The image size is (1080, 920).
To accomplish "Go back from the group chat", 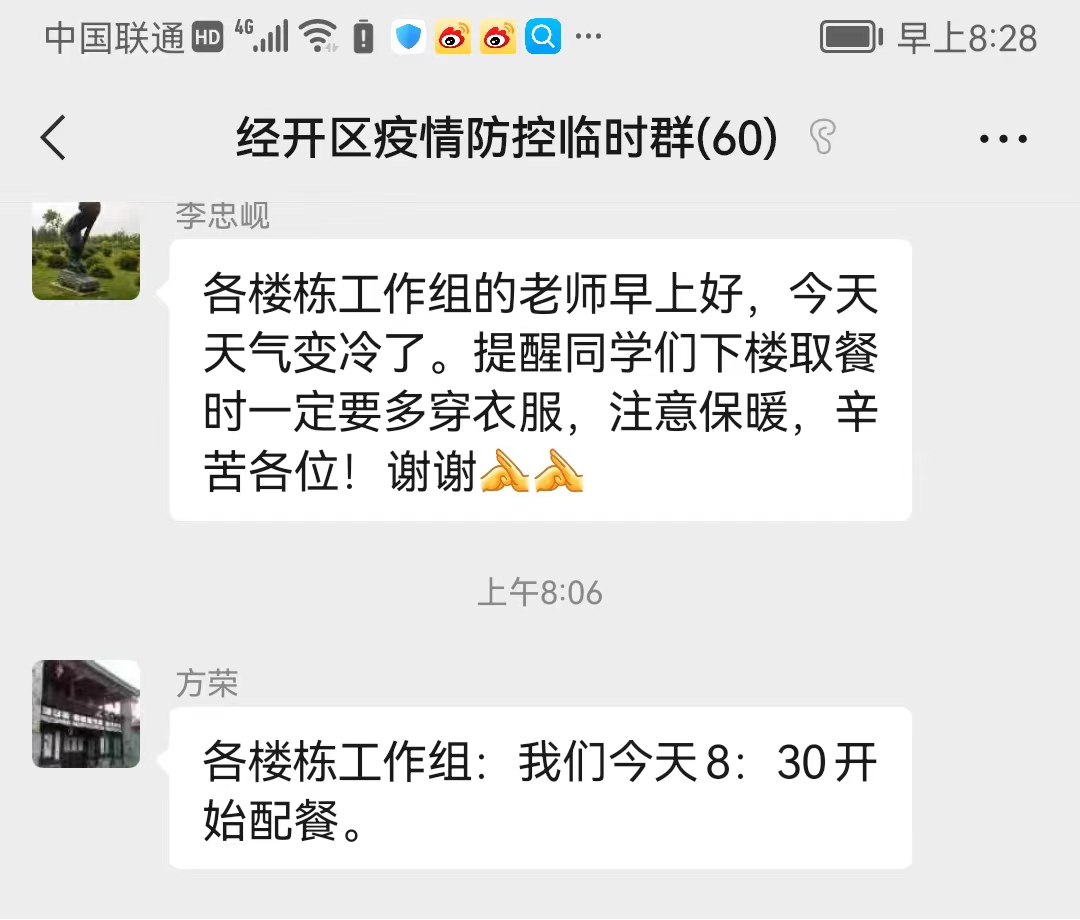I will click(x=54, y=138).
